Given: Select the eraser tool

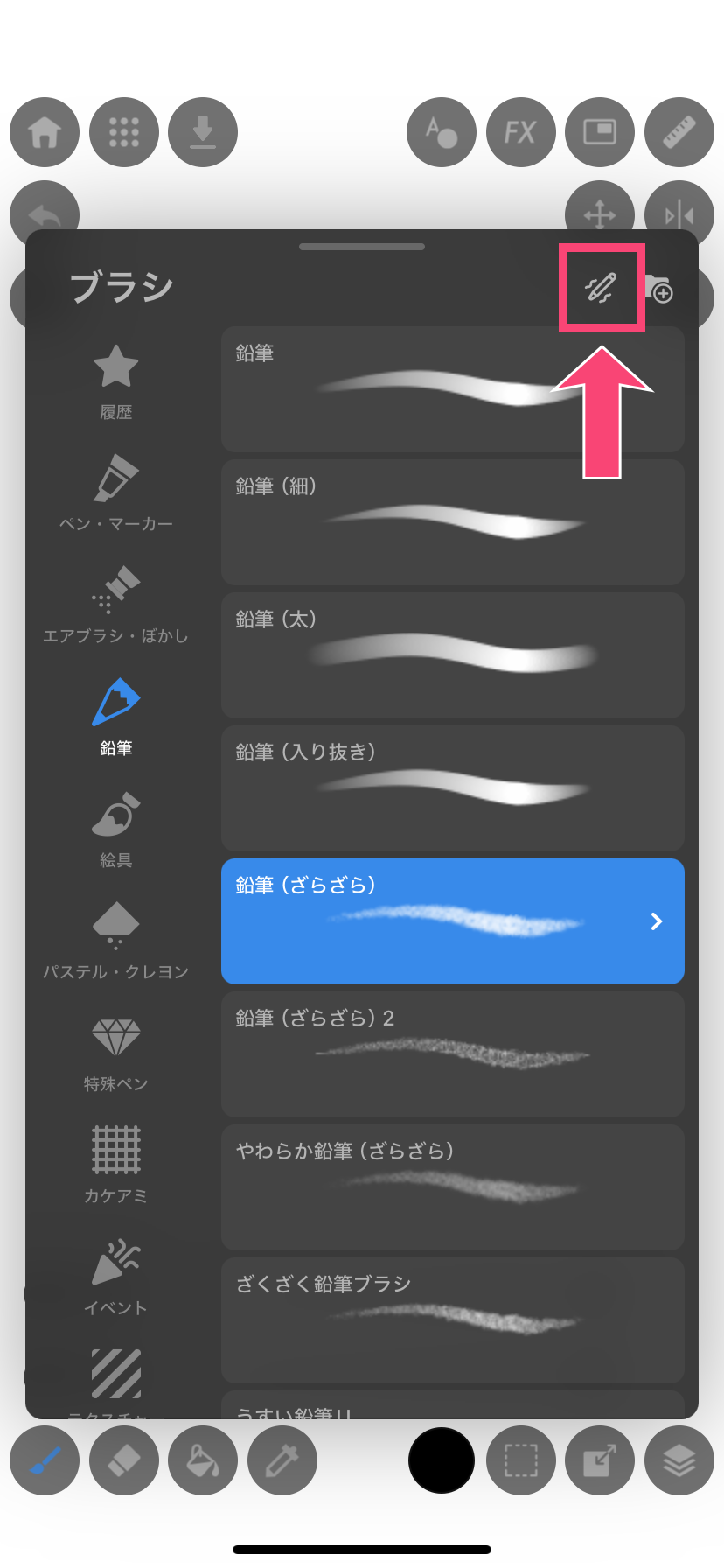Looking at the screenshot, I should 123,1460.
